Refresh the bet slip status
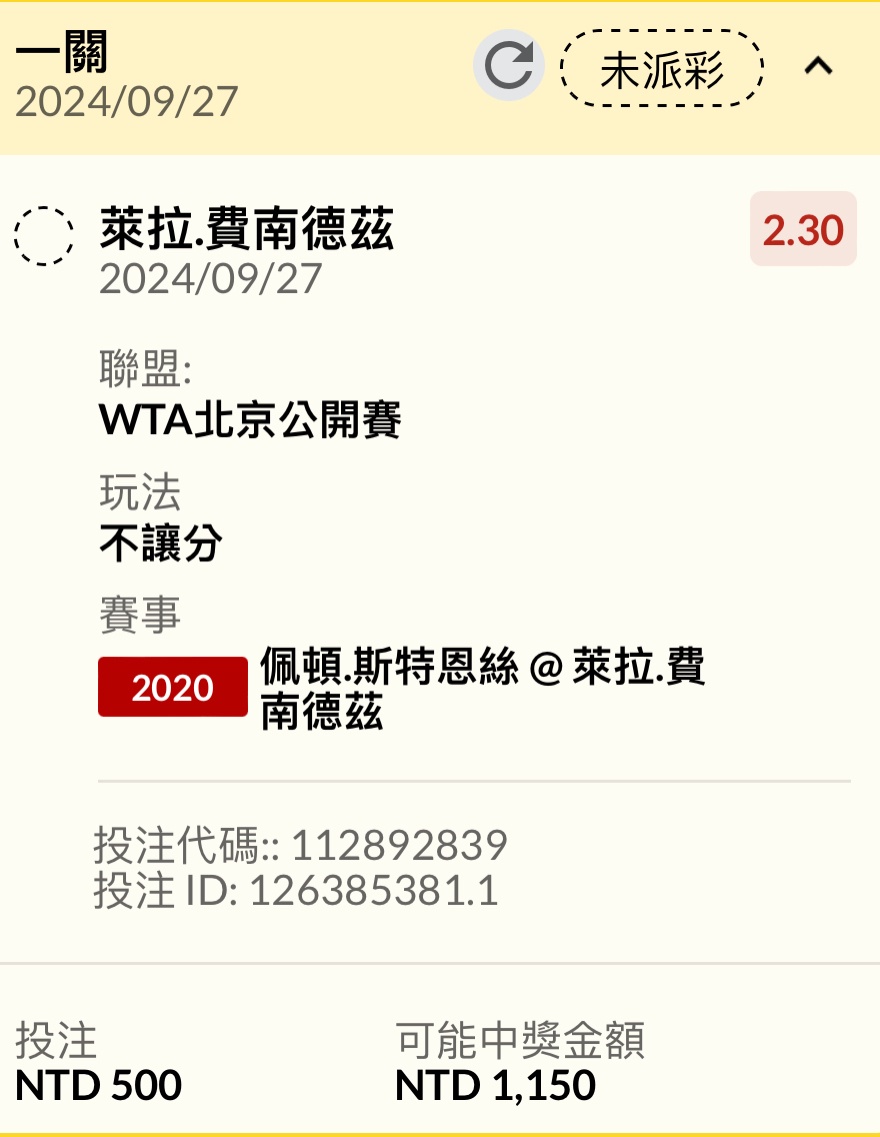This screenshot has width=880, height=1137. [x=509, y=66]
